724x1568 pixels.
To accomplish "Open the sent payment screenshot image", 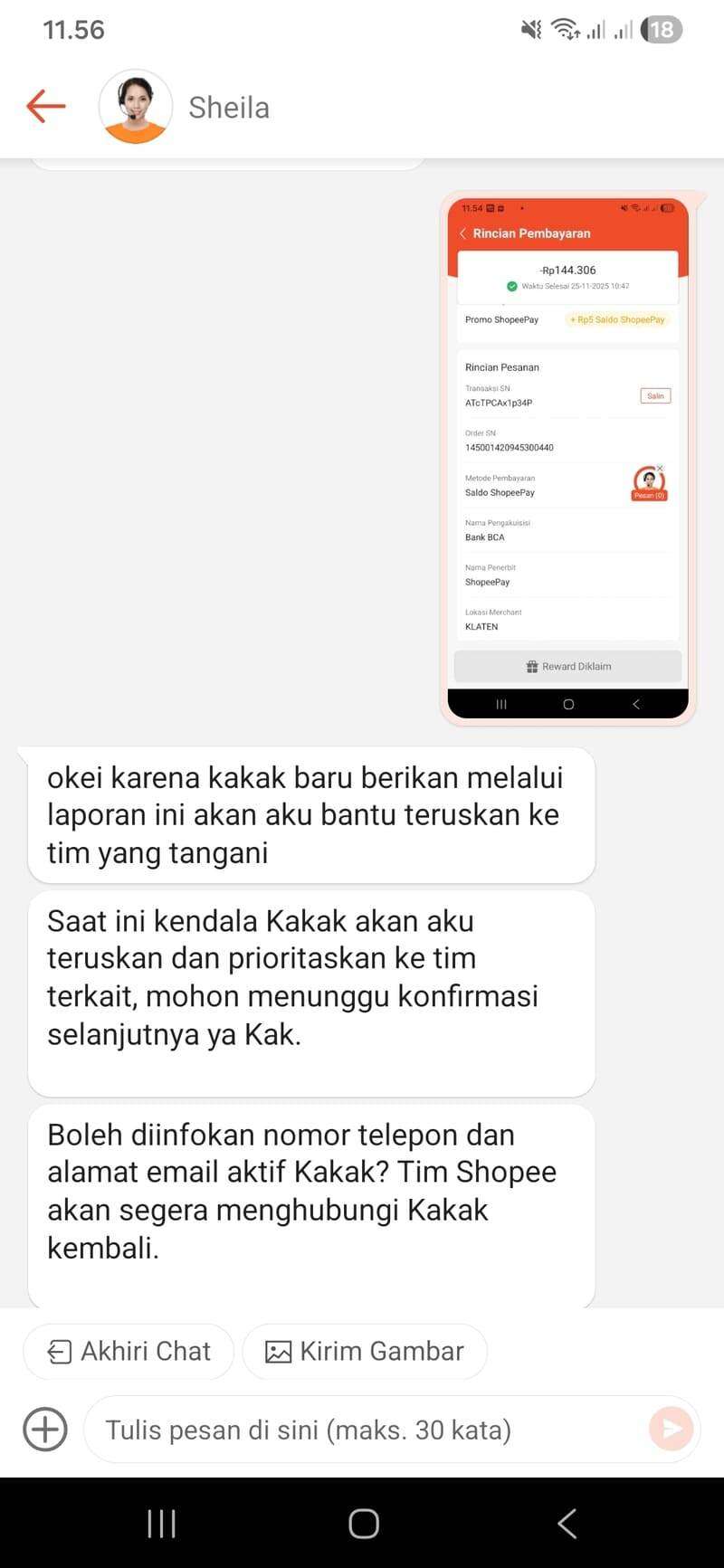I will point(567,458).
